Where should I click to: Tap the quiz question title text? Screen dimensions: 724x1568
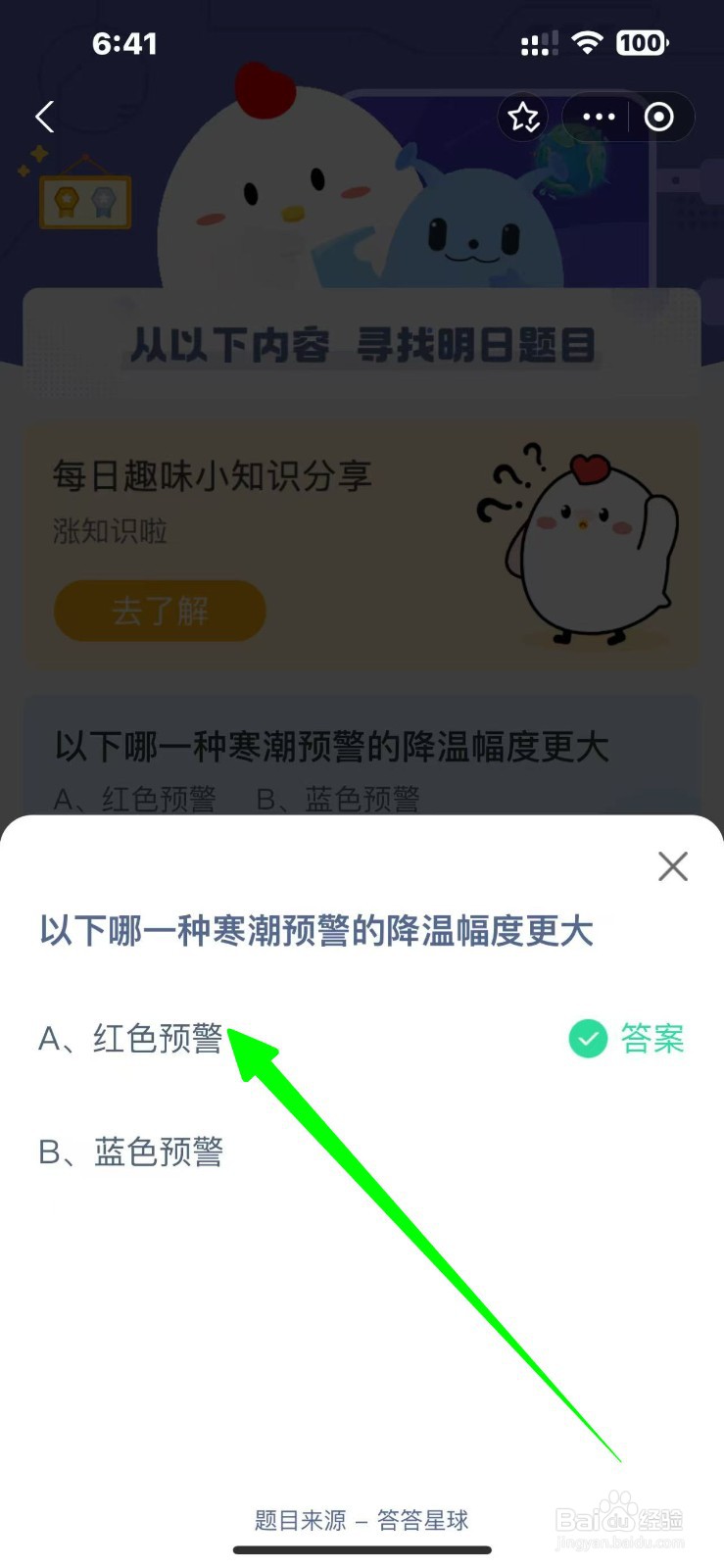point(315,931)
